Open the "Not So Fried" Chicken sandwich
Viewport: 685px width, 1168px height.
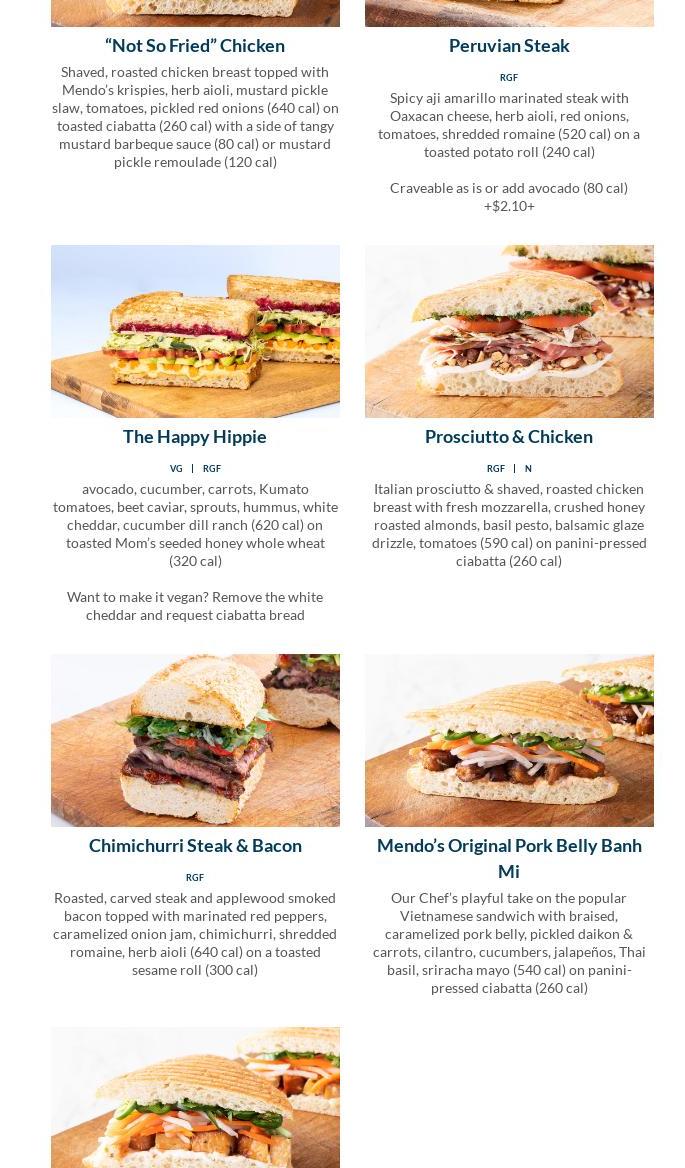195,45
